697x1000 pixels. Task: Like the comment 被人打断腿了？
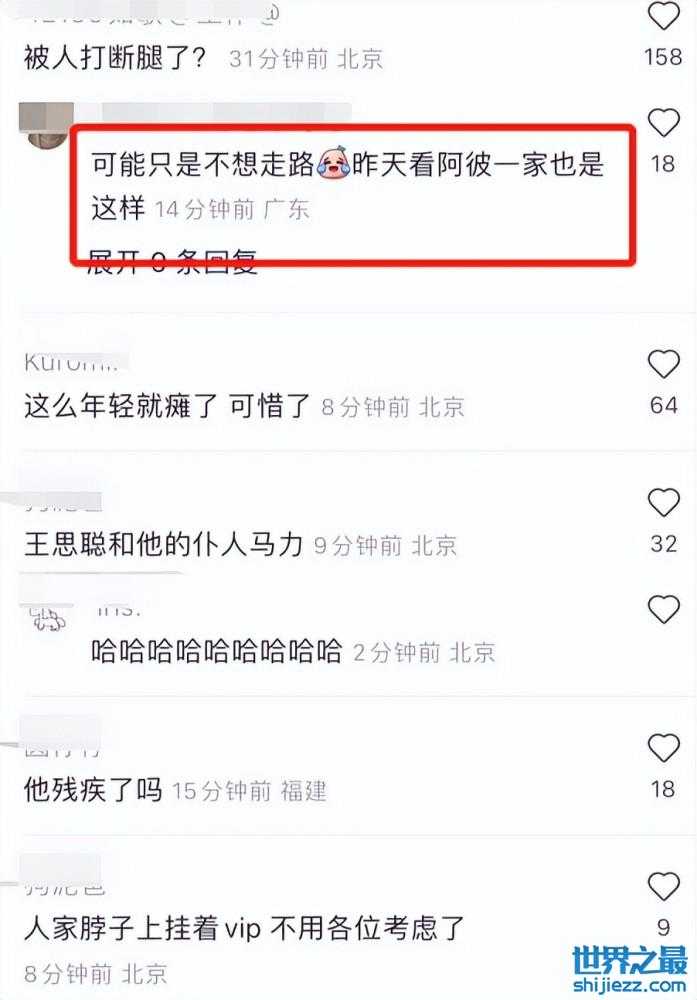664,17
